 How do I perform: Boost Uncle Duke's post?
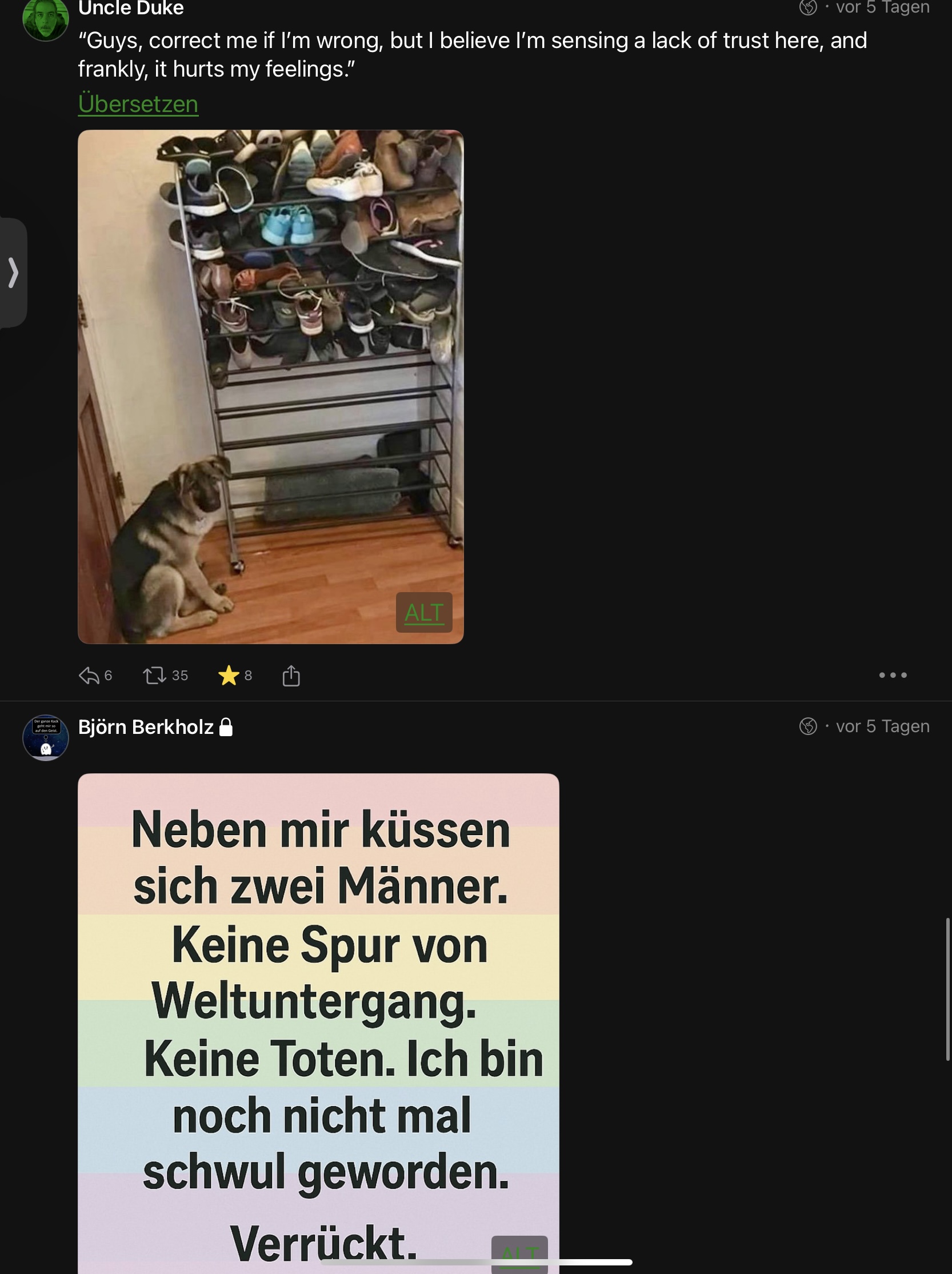(155, 675)
